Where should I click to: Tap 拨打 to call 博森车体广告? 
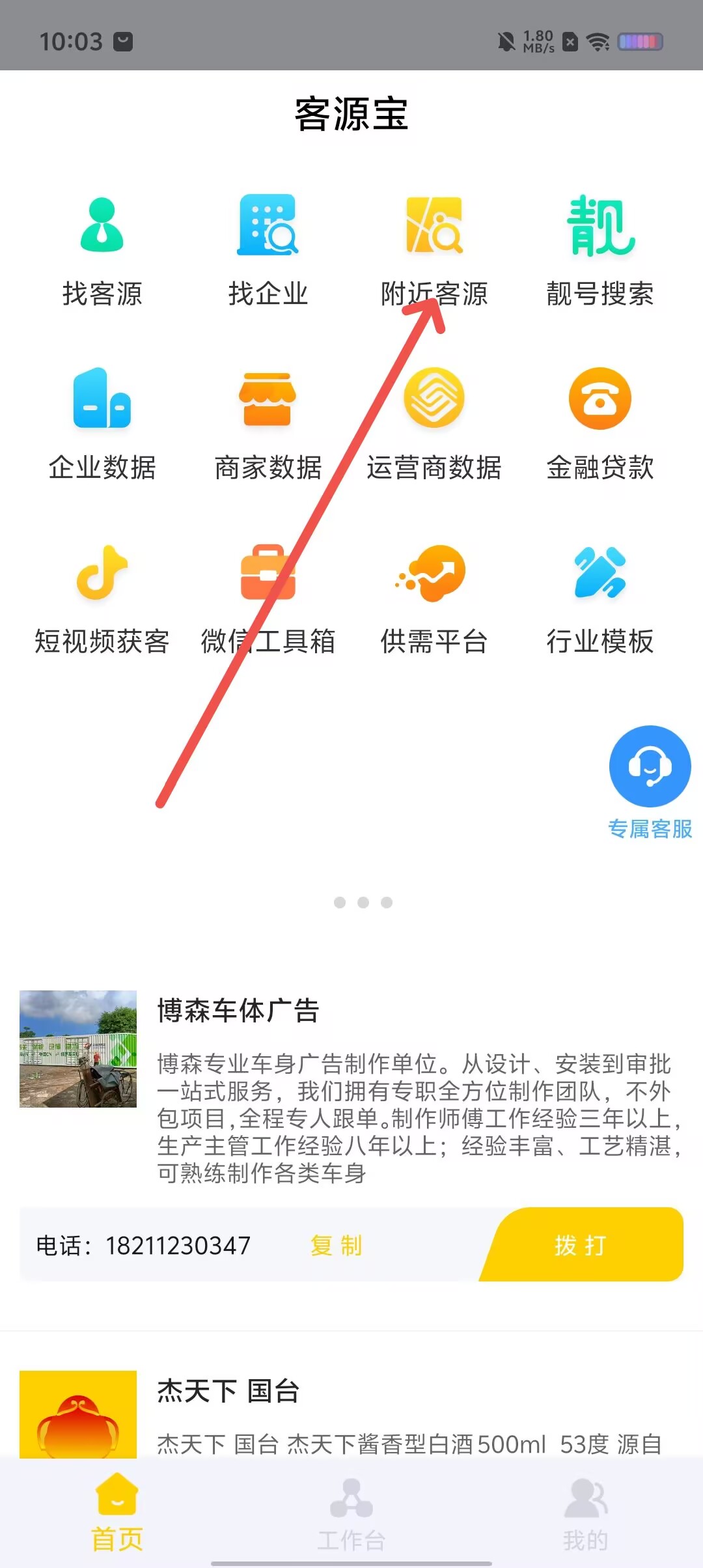(581, 1246)
